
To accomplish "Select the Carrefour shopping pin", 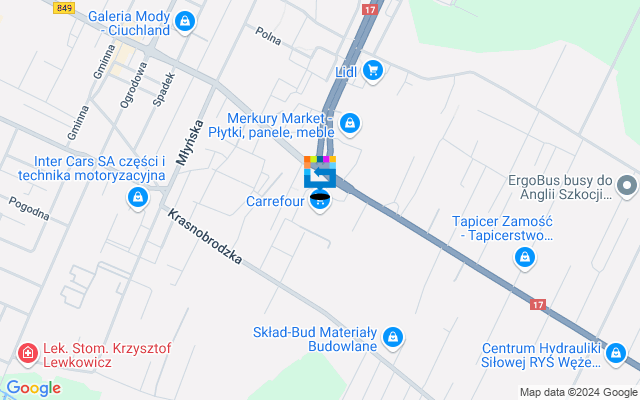I will point(320,203).
